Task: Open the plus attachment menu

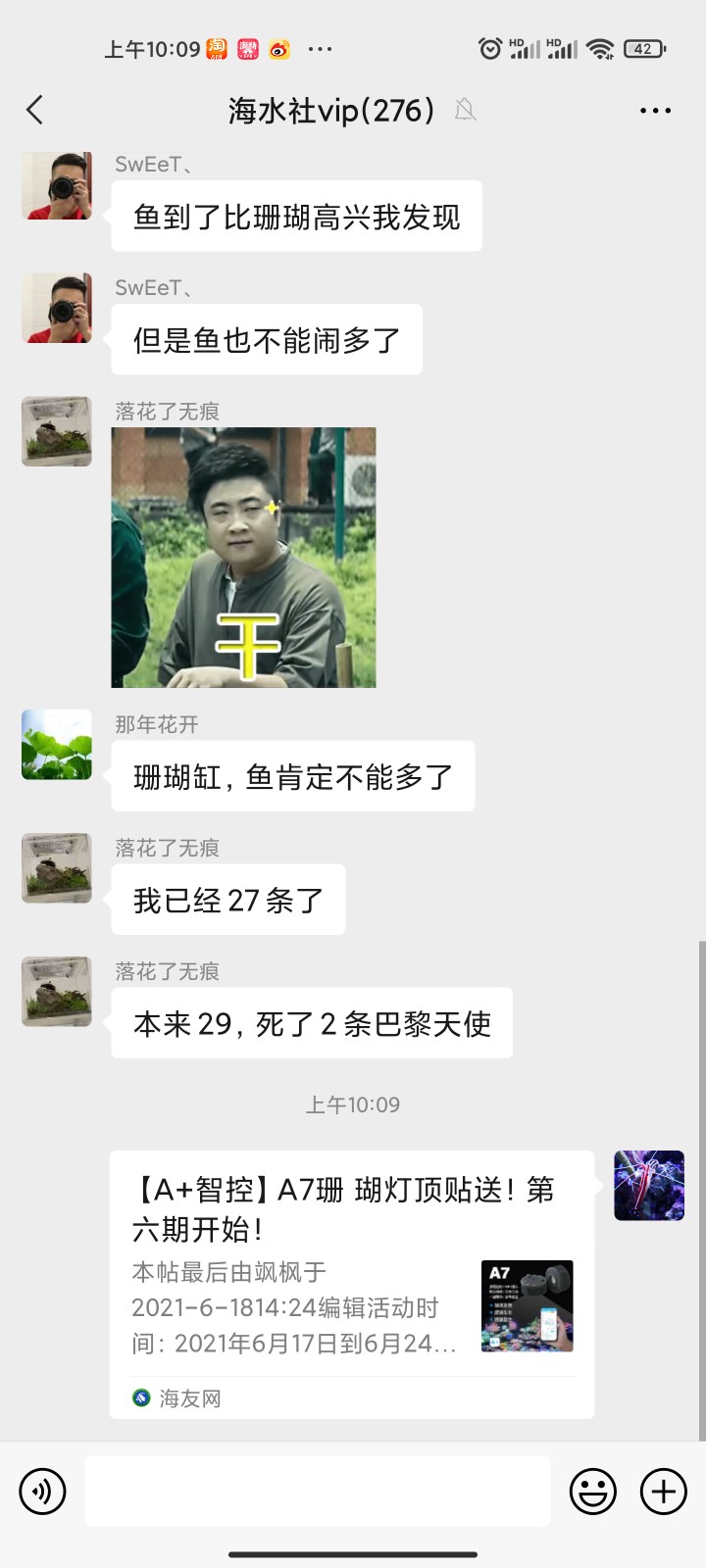Action: tap(664, 1492)
